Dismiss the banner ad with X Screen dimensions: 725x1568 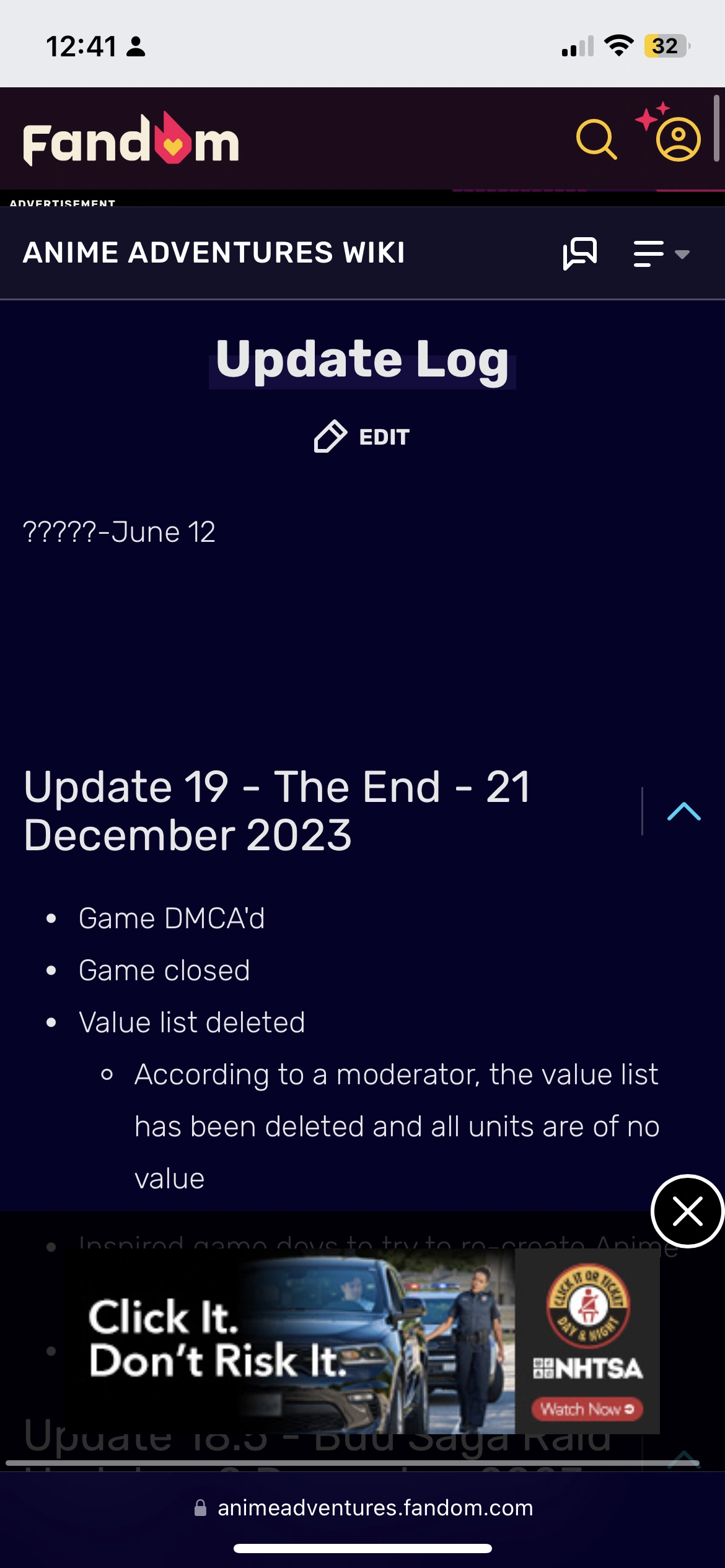point(687,1211)
